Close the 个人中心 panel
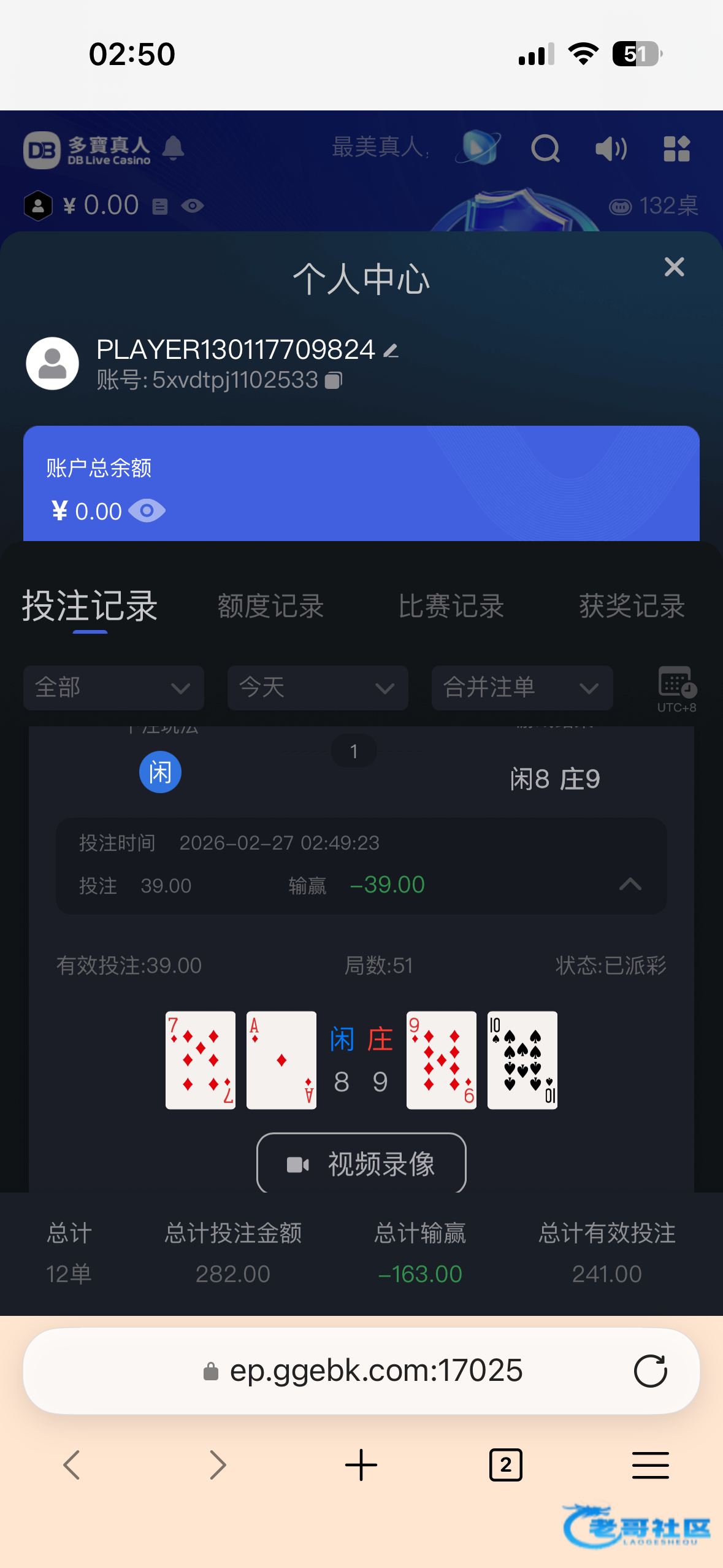This screenshot has height=1568, width=723. [674, 267]
